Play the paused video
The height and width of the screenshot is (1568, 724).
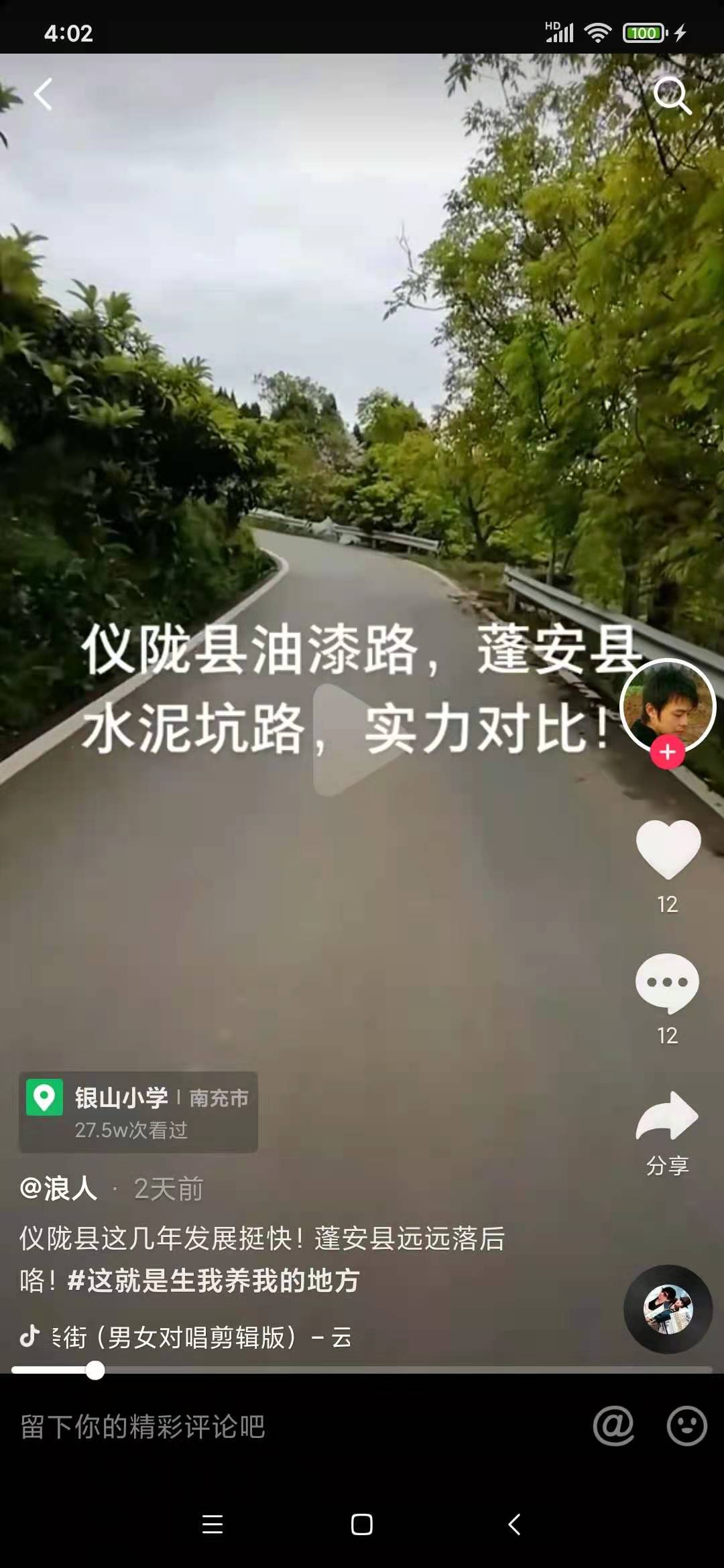[353, 739]
